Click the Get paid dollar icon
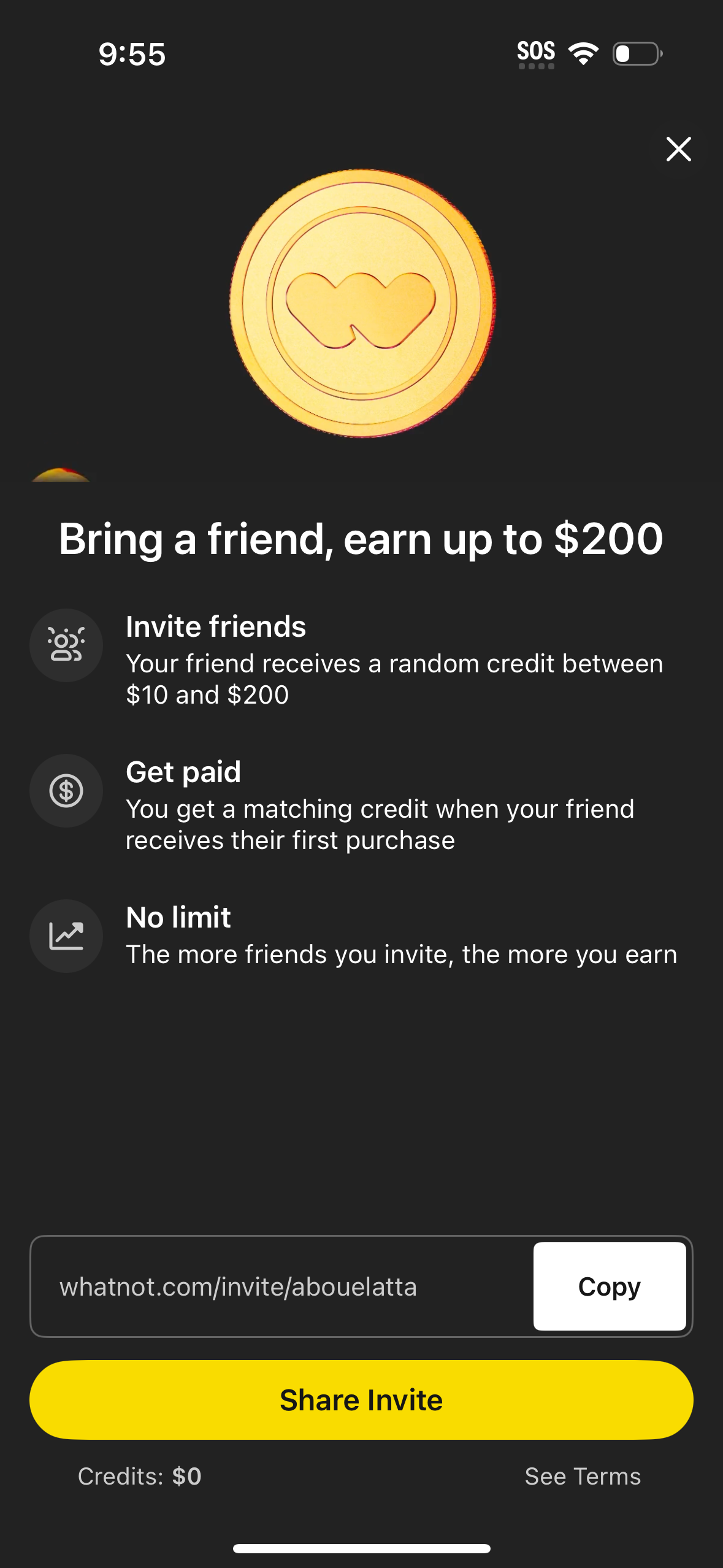The width and height of the screenshot is (723, 1568). click(x=66, y=791)
